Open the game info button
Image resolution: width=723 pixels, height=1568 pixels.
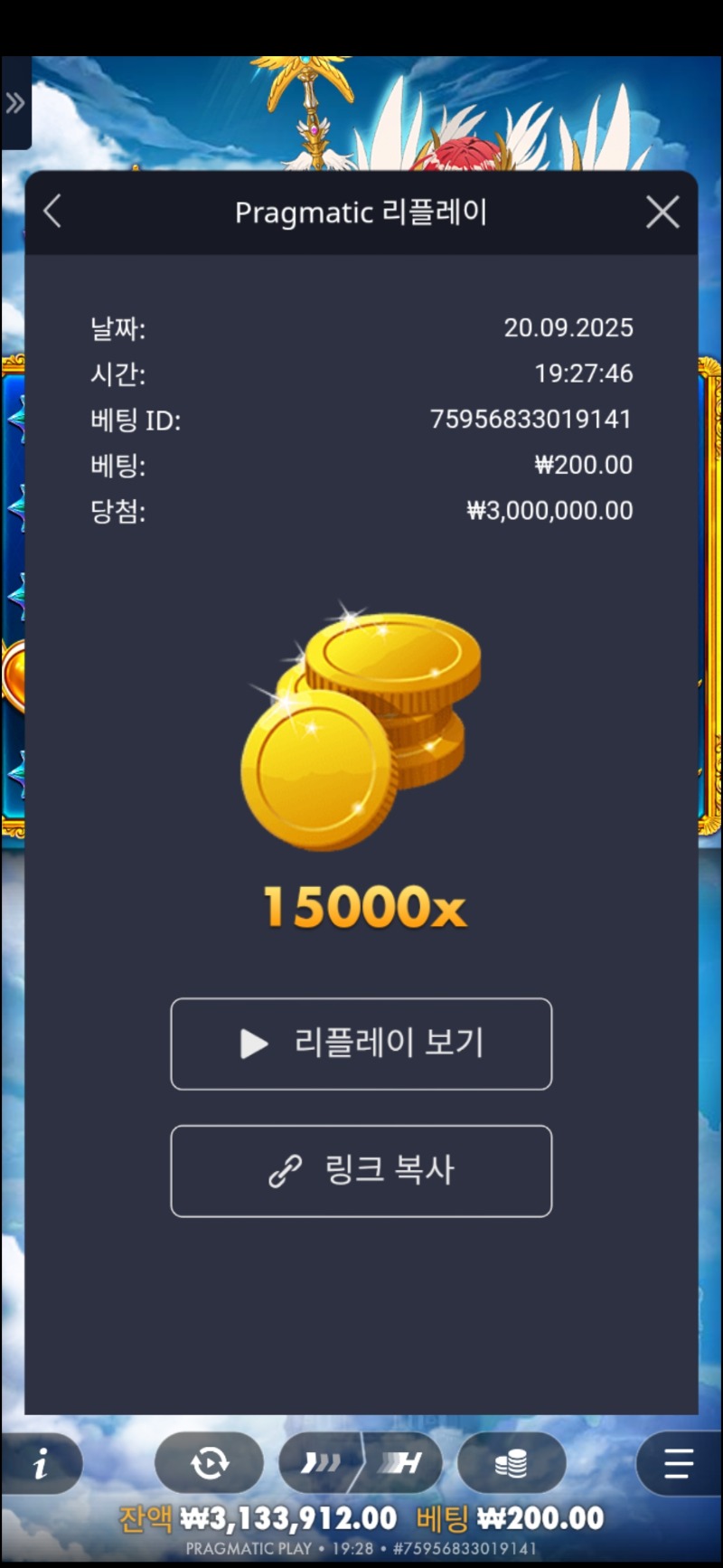pos(41,1464)
